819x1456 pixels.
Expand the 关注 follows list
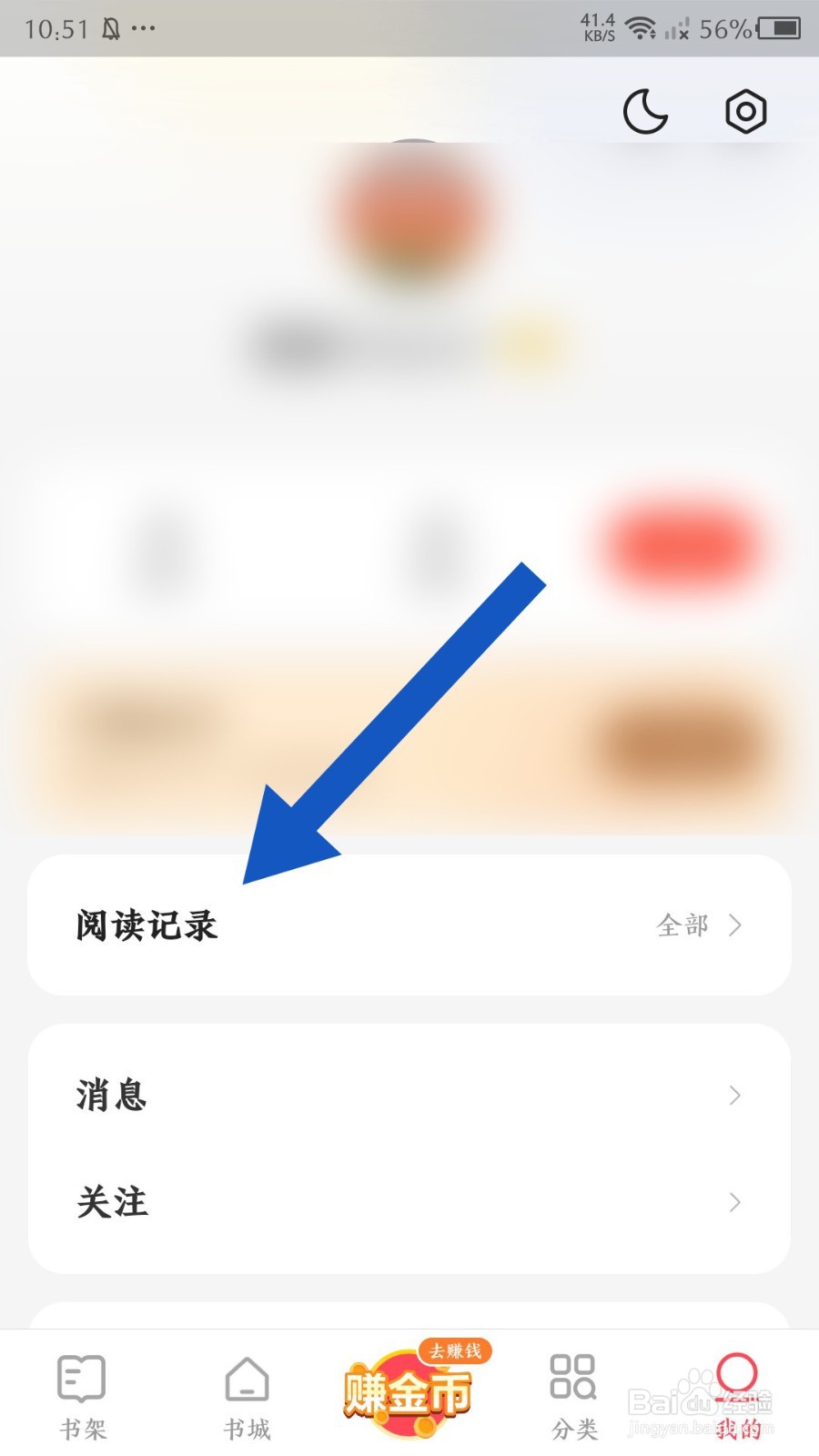(735, 1203)
